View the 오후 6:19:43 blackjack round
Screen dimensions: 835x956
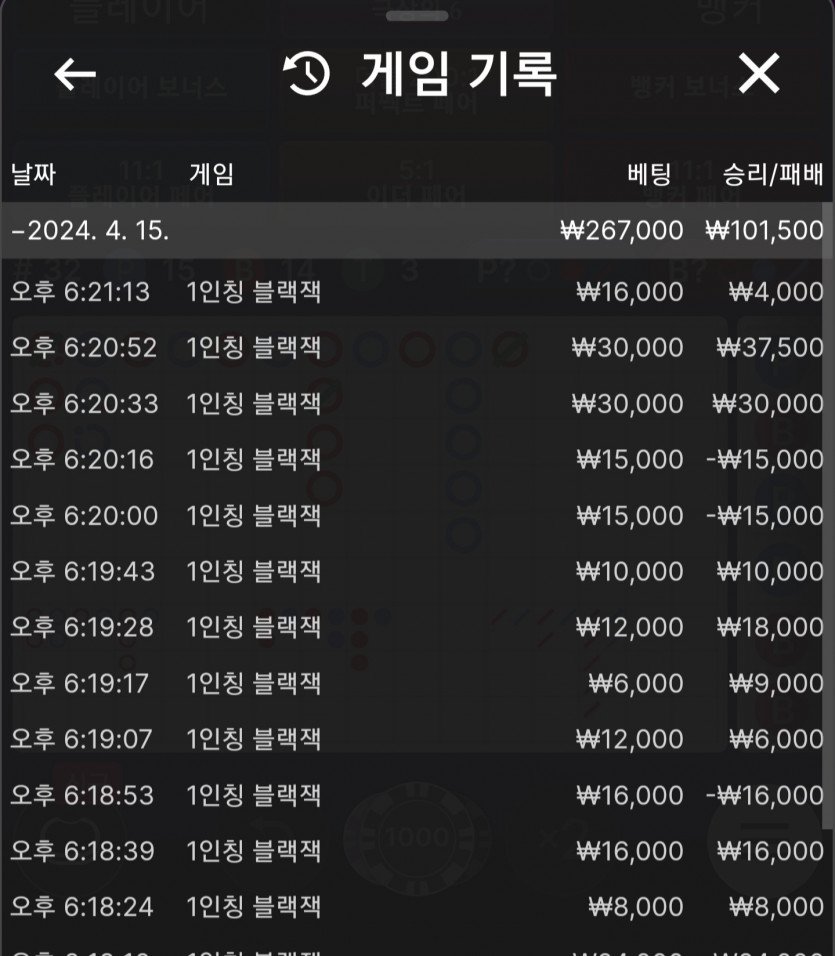416,572
